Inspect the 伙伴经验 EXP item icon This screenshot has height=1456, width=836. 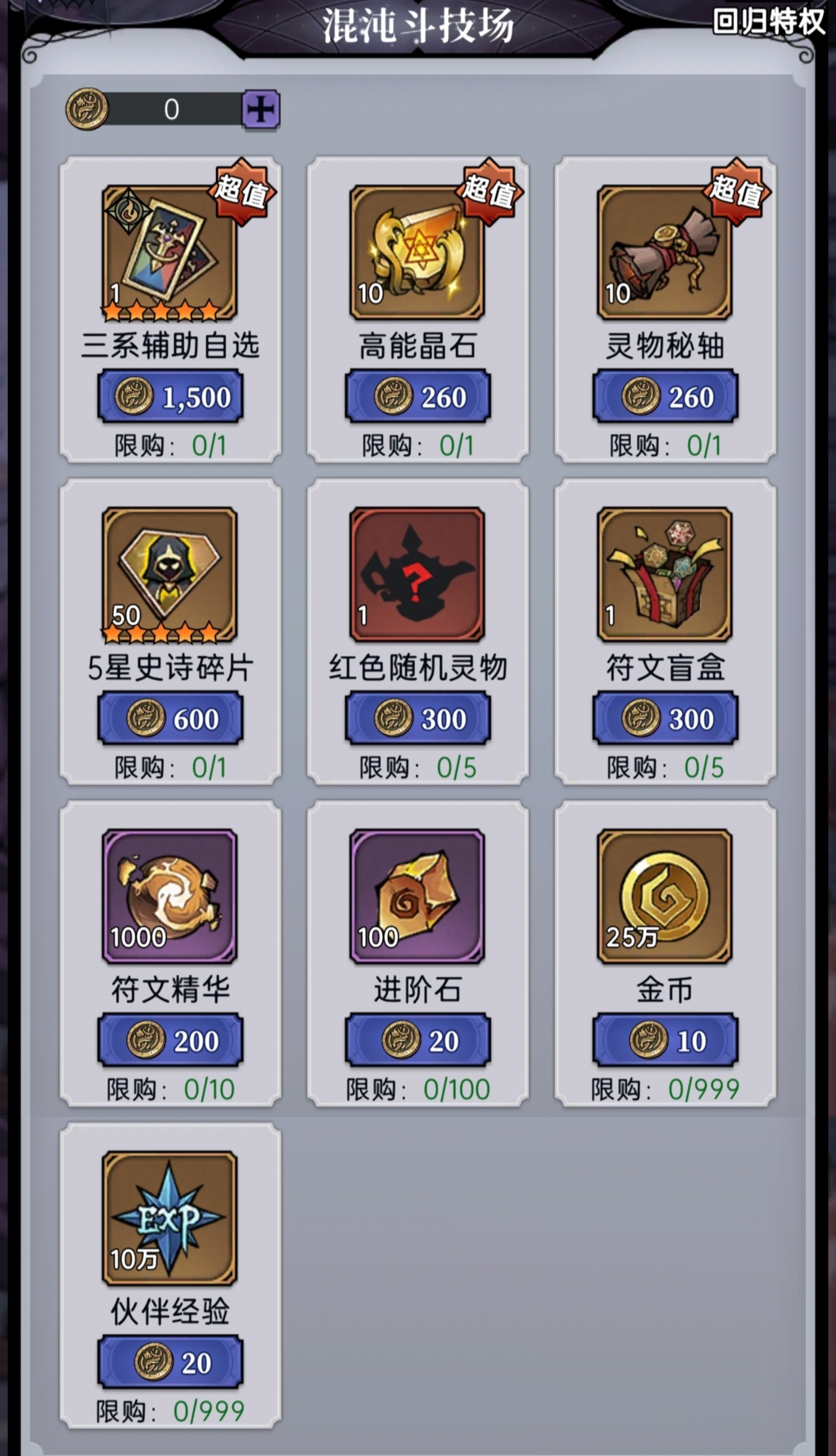[170, 1218]
